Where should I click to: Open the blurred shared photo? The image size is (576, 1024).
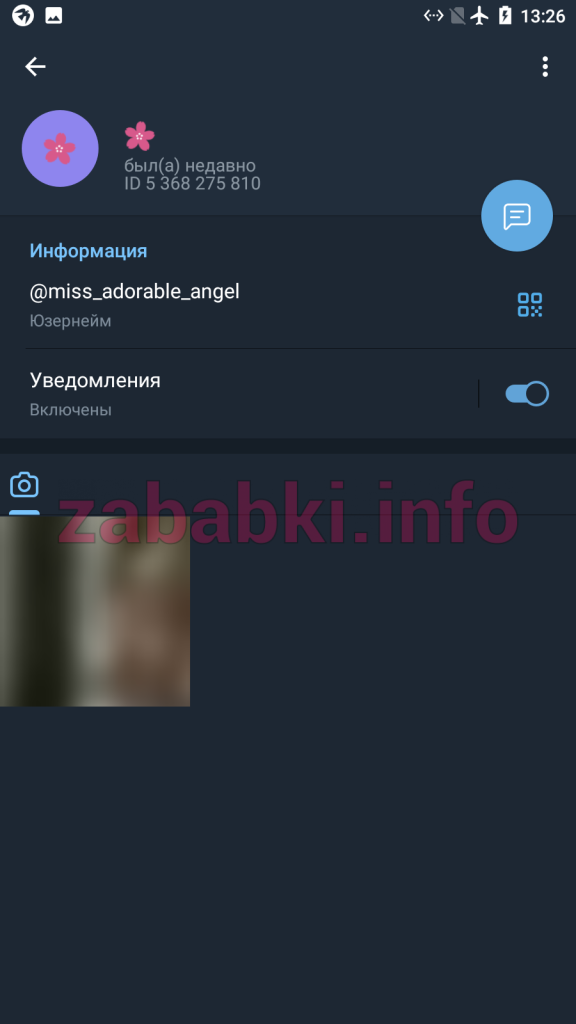tap(95, 611)
